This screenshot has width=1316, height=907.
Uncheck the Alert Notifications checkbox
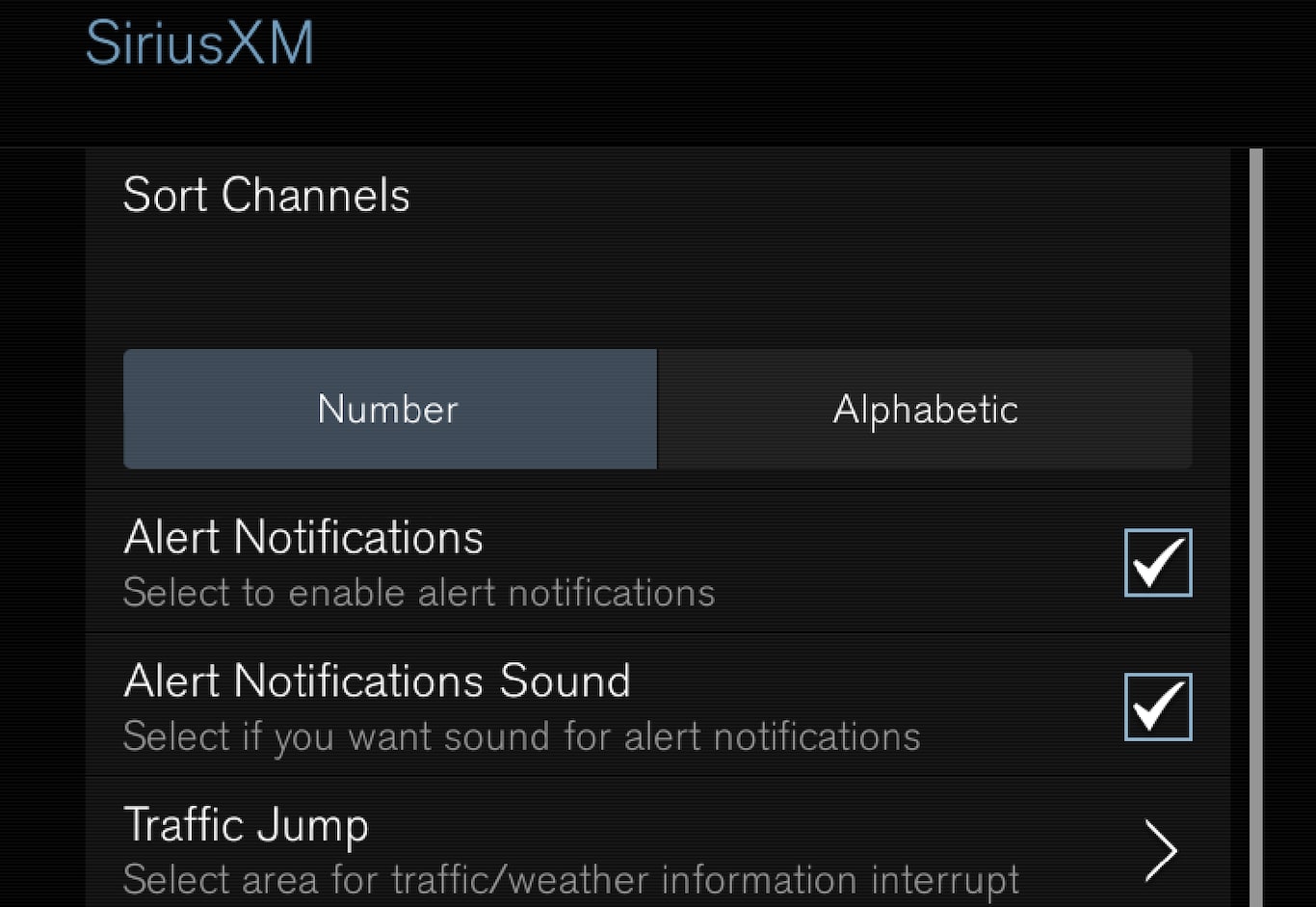click(x=1157, y=563)
